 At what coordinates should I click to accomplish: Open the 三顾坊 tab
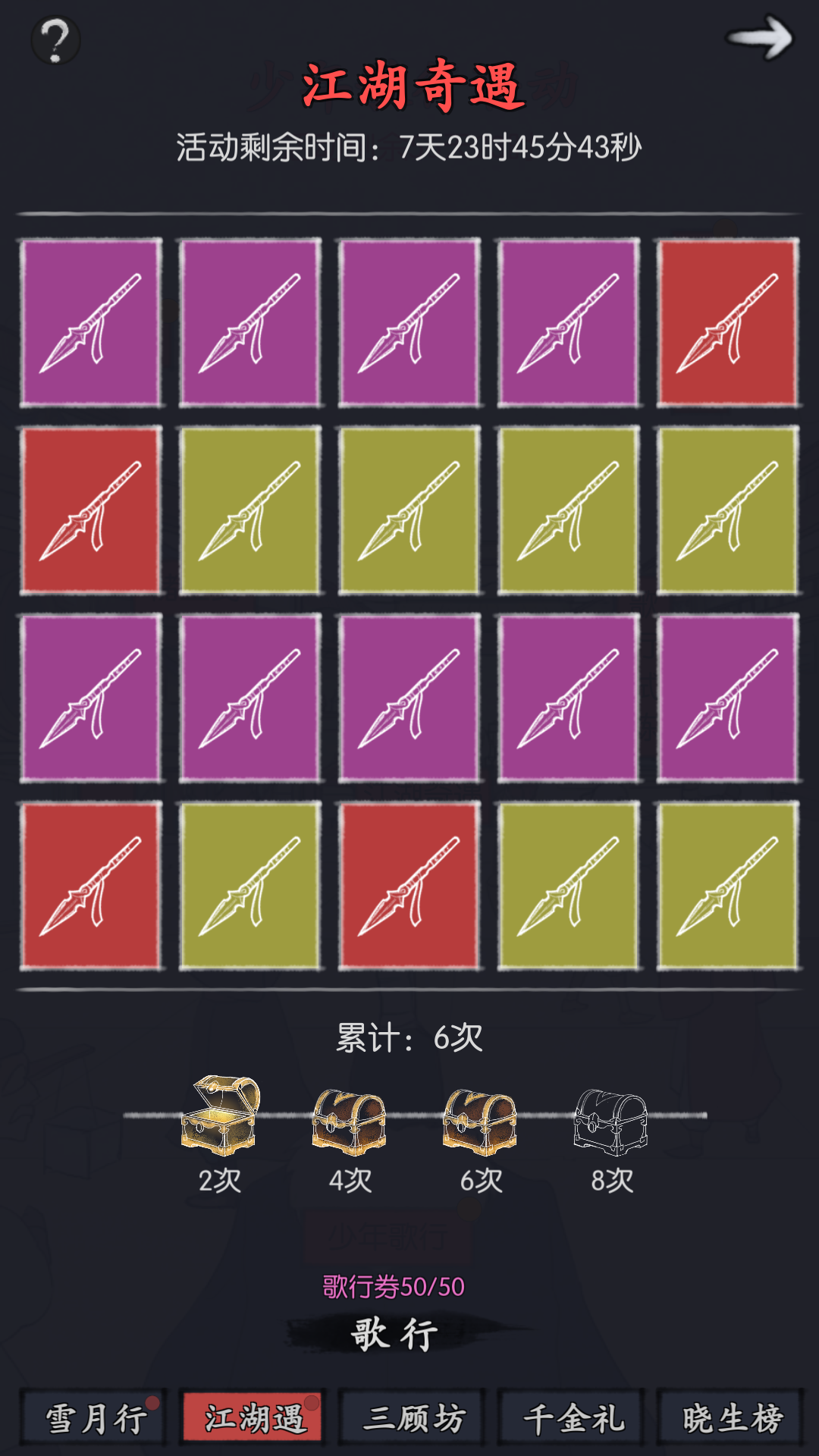coord(413,1417)
